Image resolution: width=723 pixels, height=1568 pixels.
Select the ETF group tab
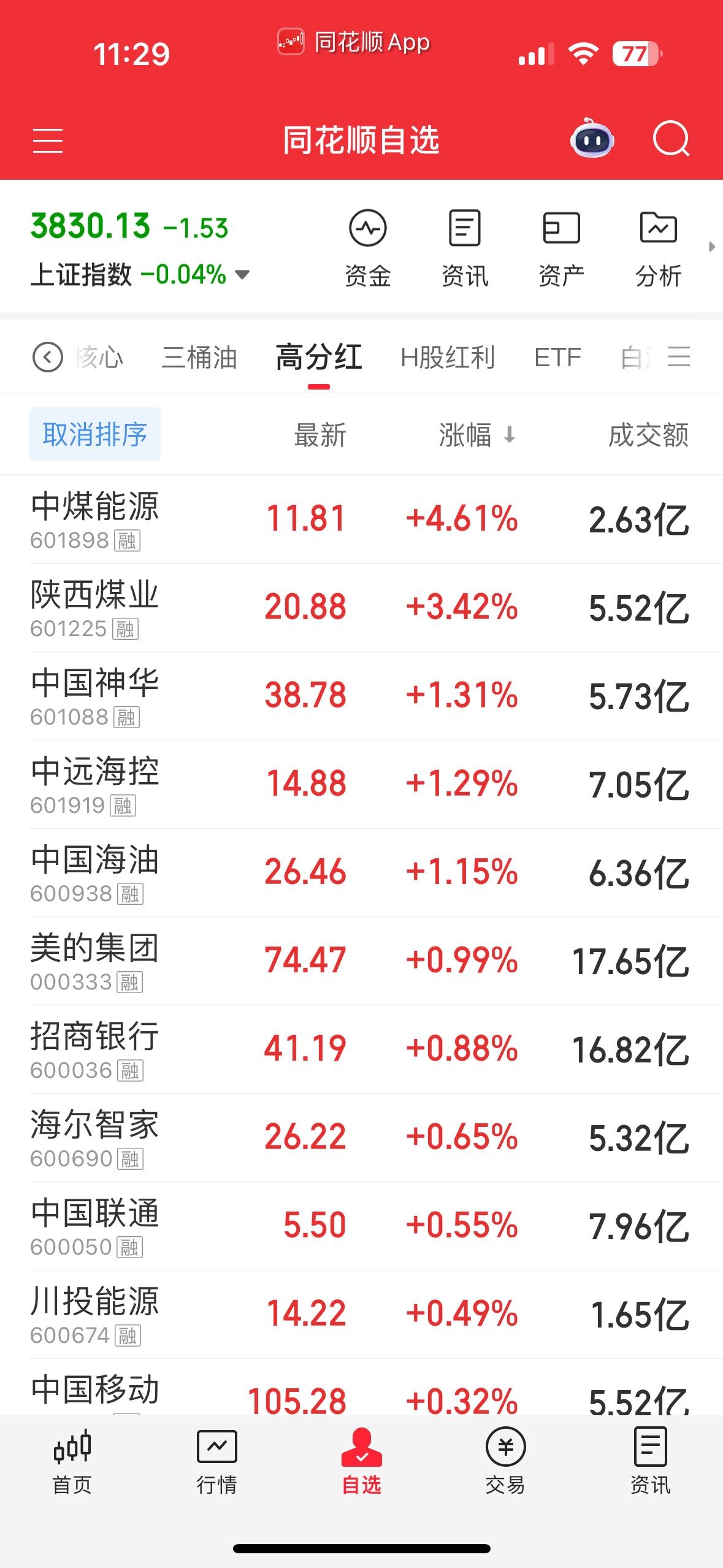pos(557,357)
